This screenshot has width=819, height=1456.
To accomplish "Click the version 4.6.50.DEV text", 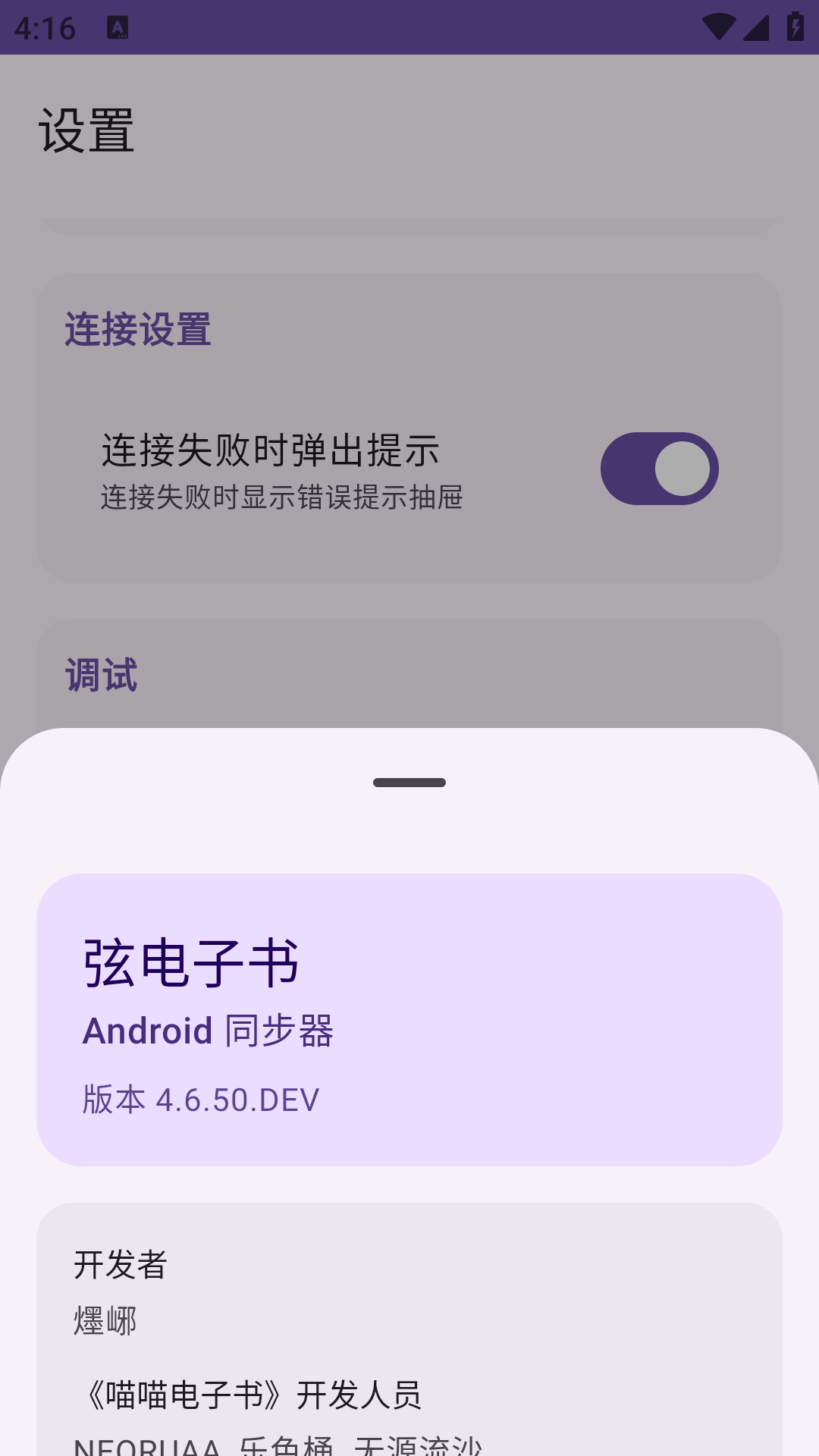I will (x=201, y=1100).
